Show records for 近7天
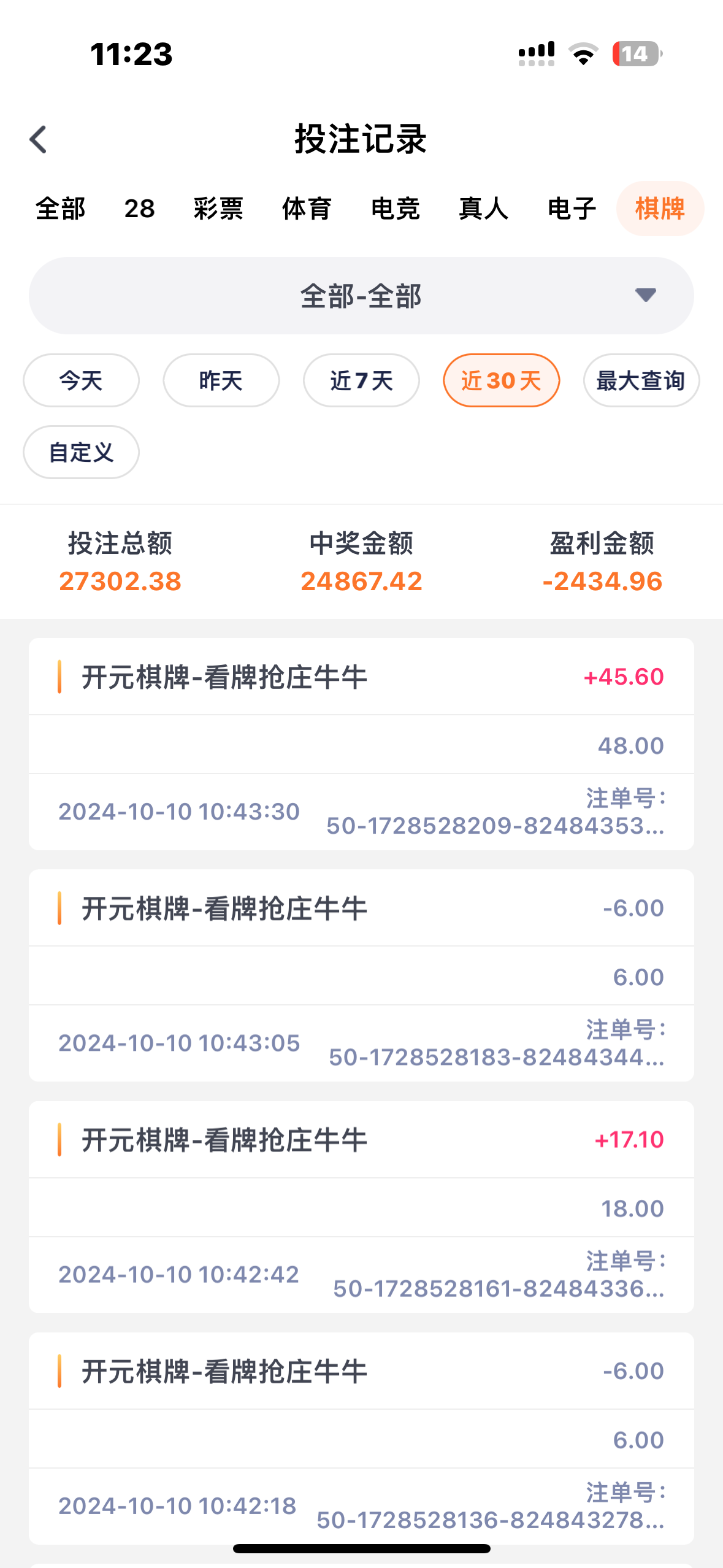The width and height of the screenshot is (723, 1568). 361,380
